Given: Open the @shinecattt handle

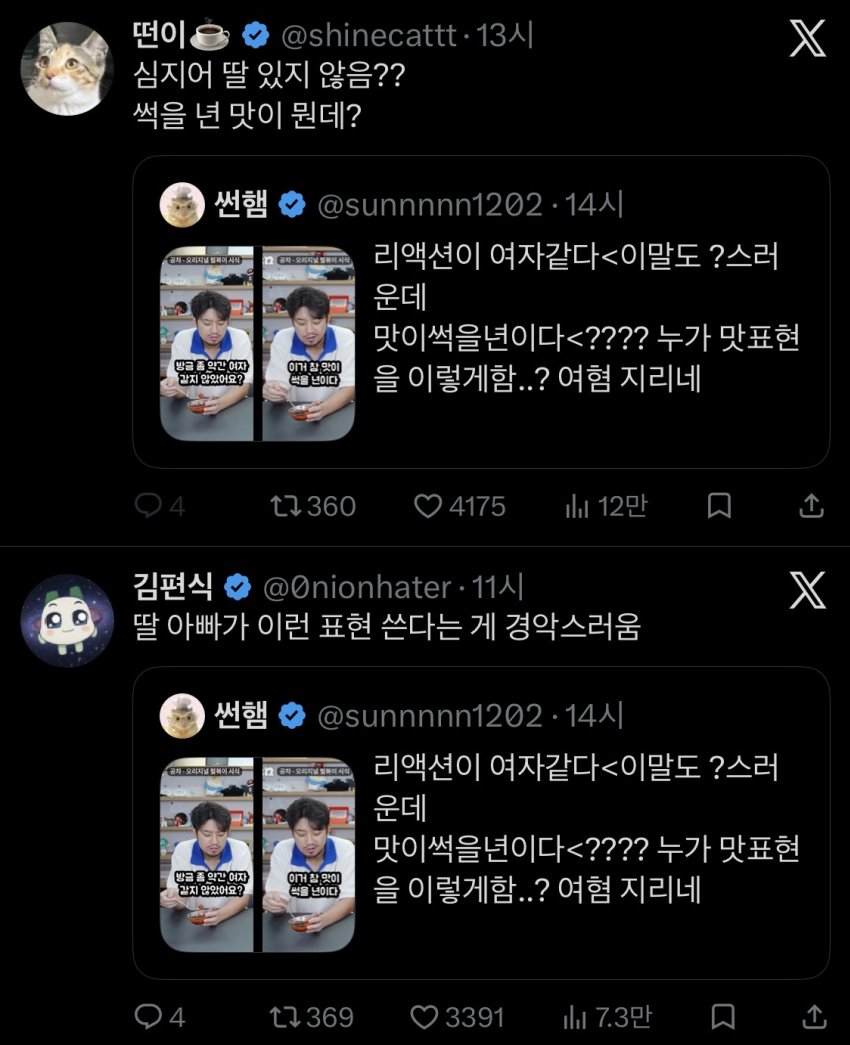Looking at the screenshot, I should (x=369, y=35).
